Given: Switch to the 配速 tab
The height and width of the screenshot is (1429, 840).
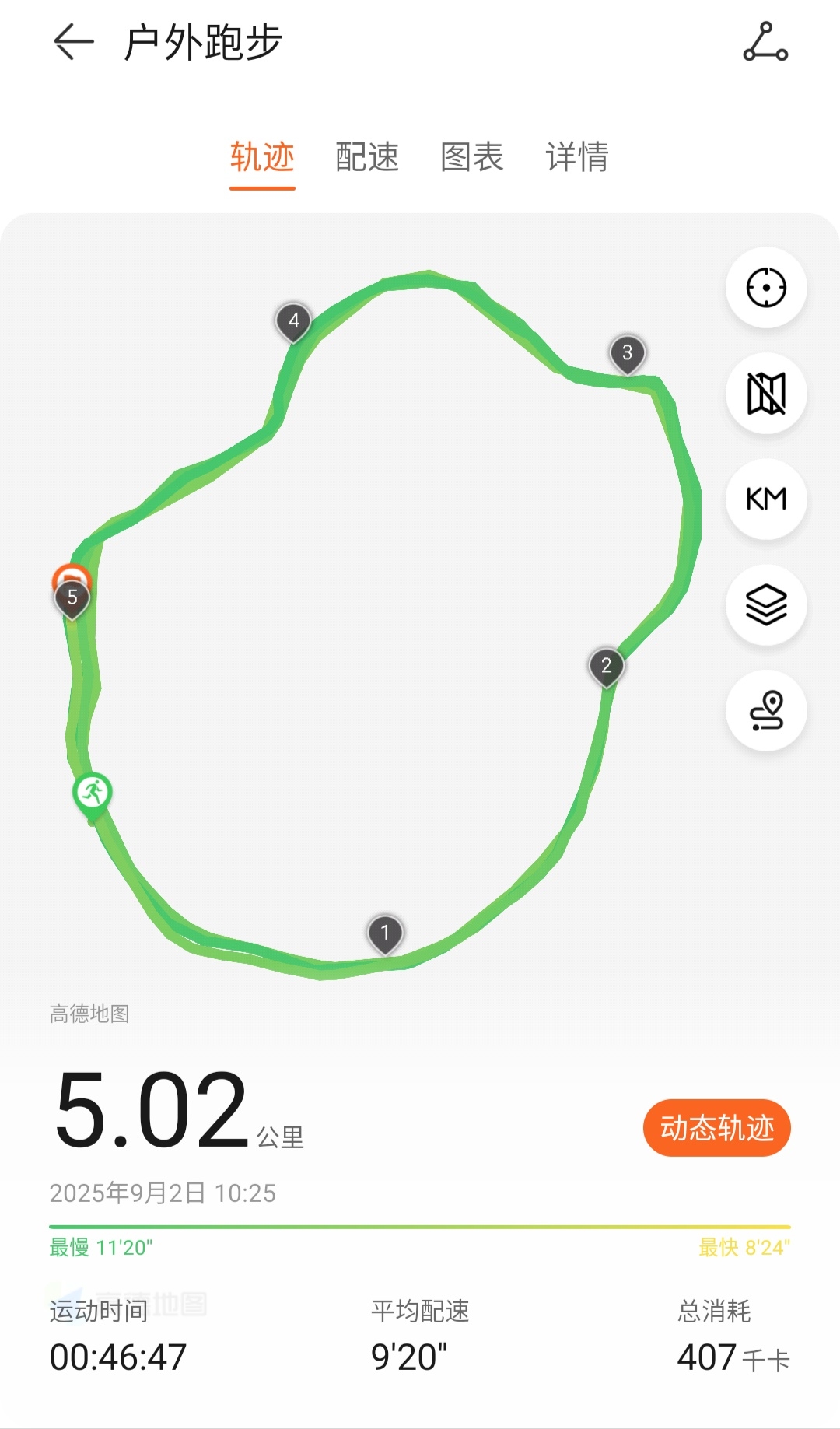Looking at the screenshot, I should [366, 157].
